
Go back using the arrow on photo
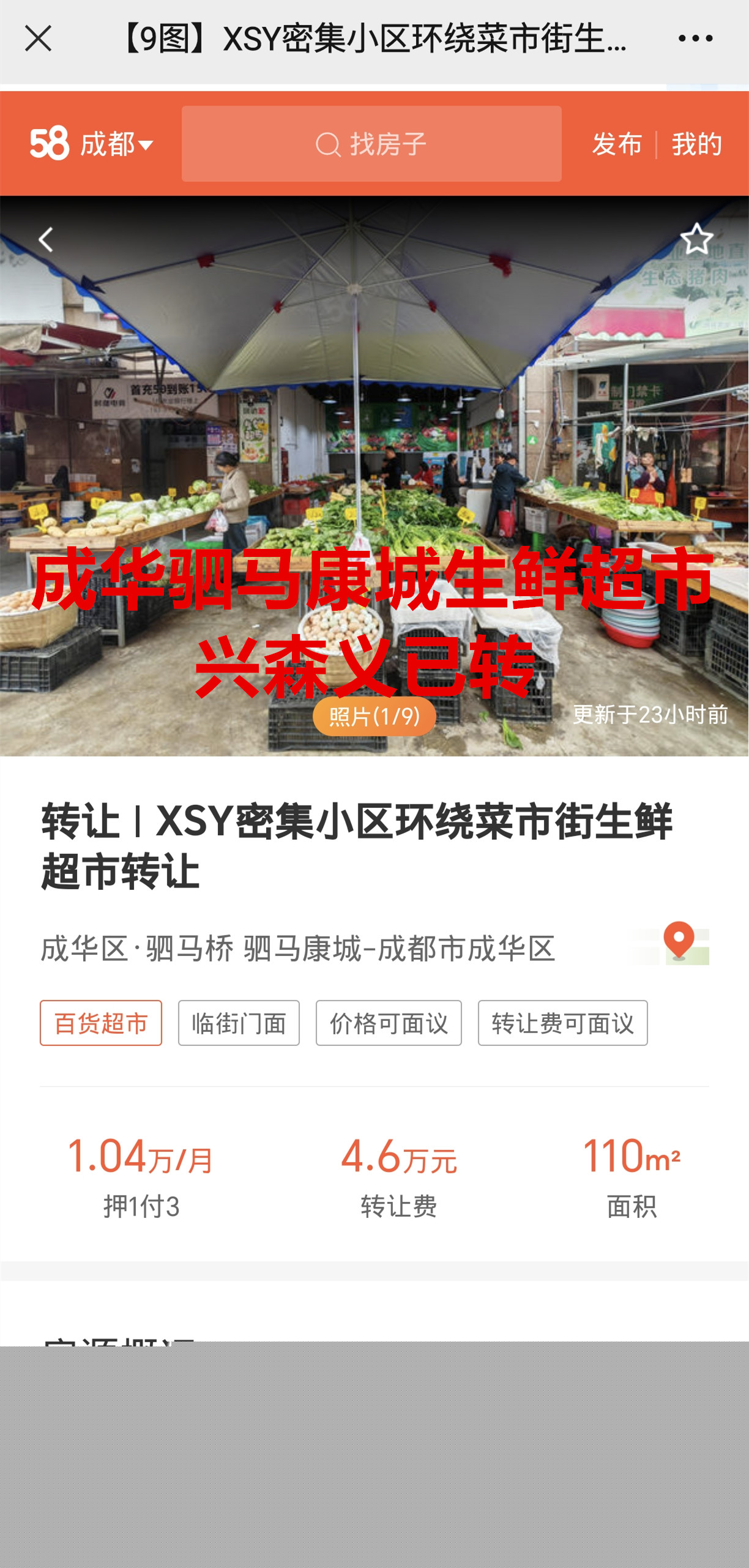click(x=46, y=240)
